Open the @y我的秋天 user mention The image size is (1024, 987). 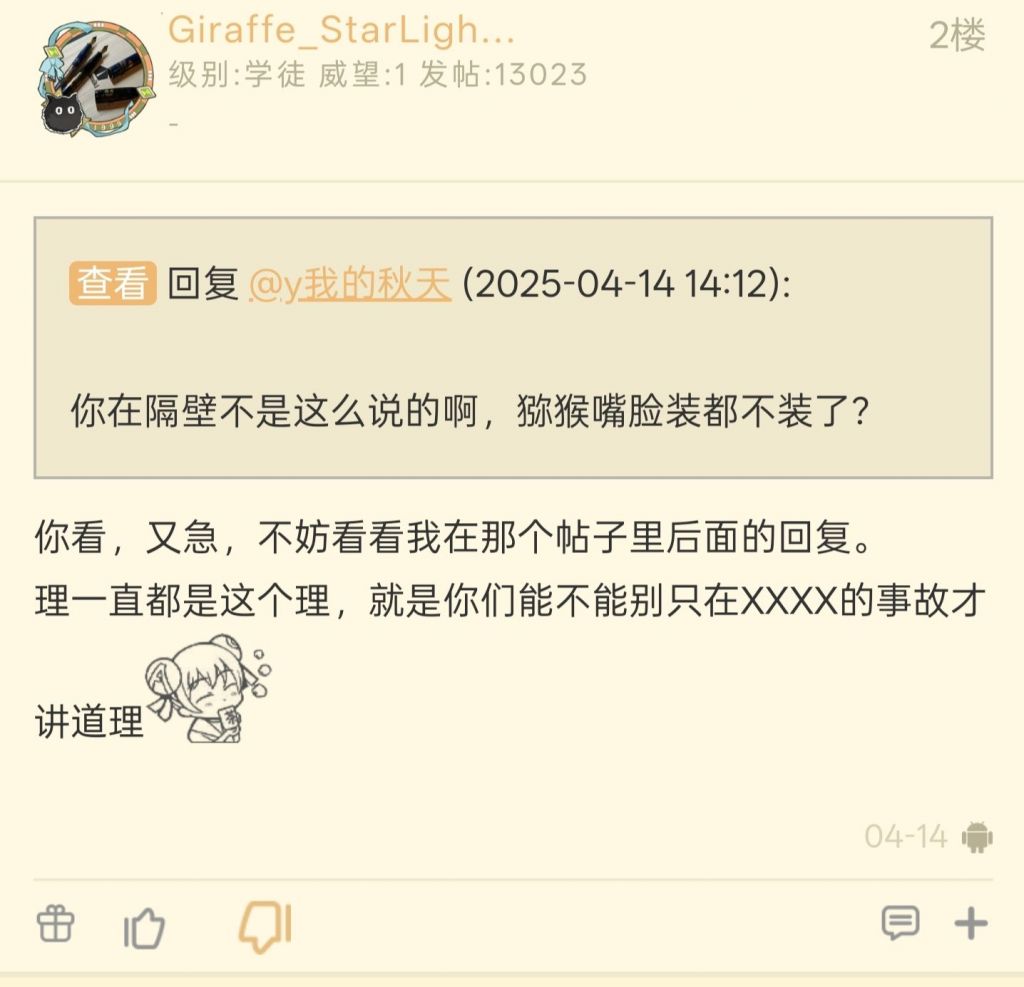click(348, 285)
